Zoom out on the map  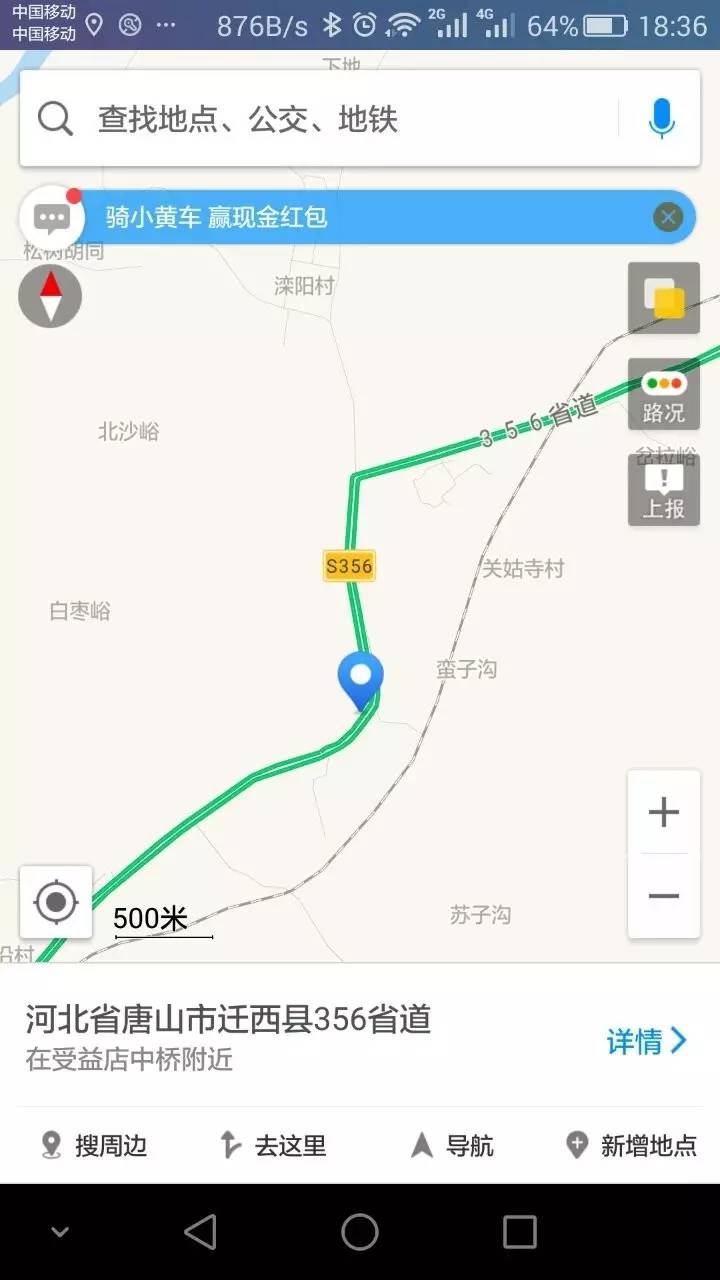tap(664, 896)
